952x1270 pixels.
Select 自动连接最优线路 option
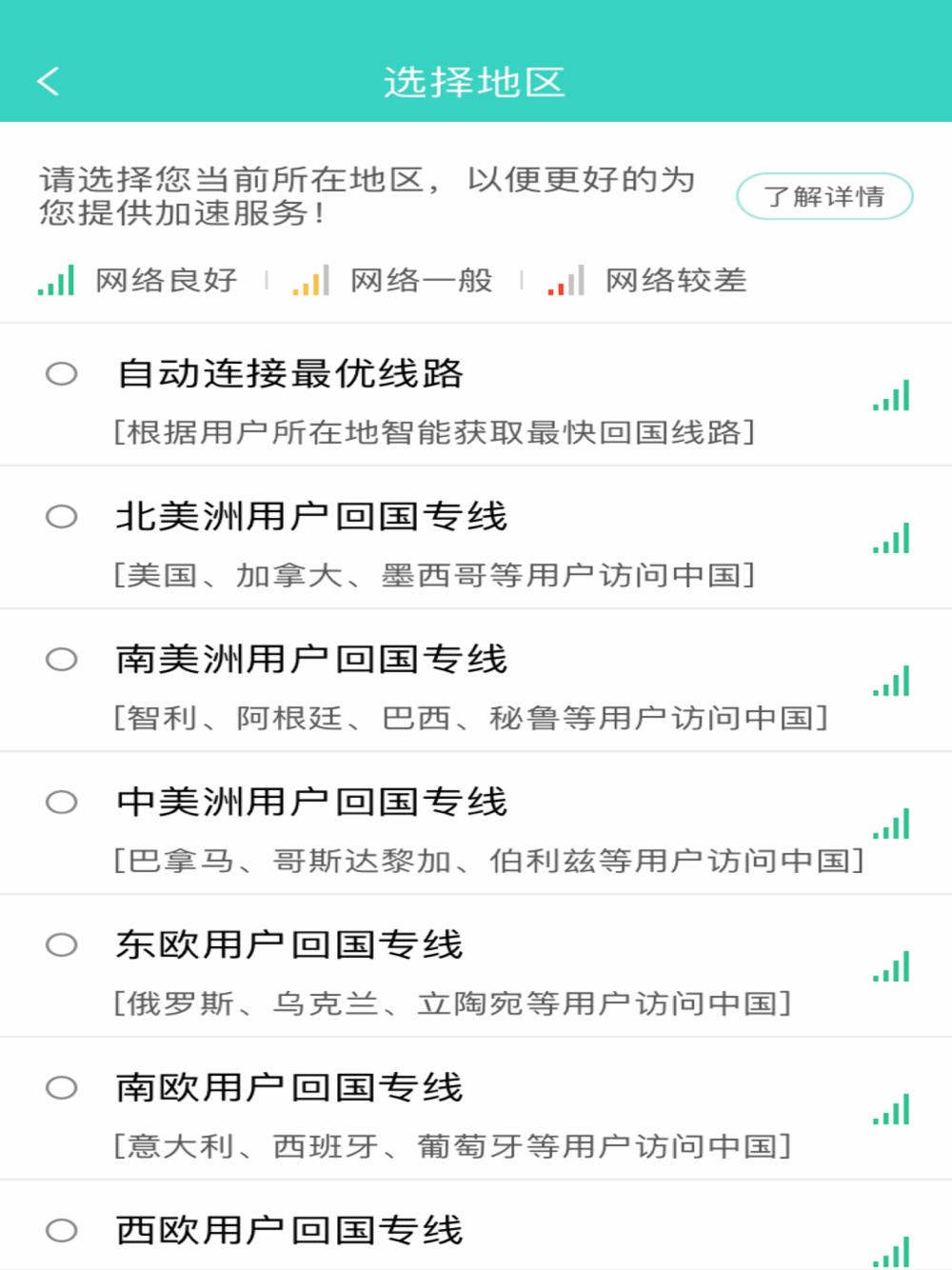[x=62, y=374]
